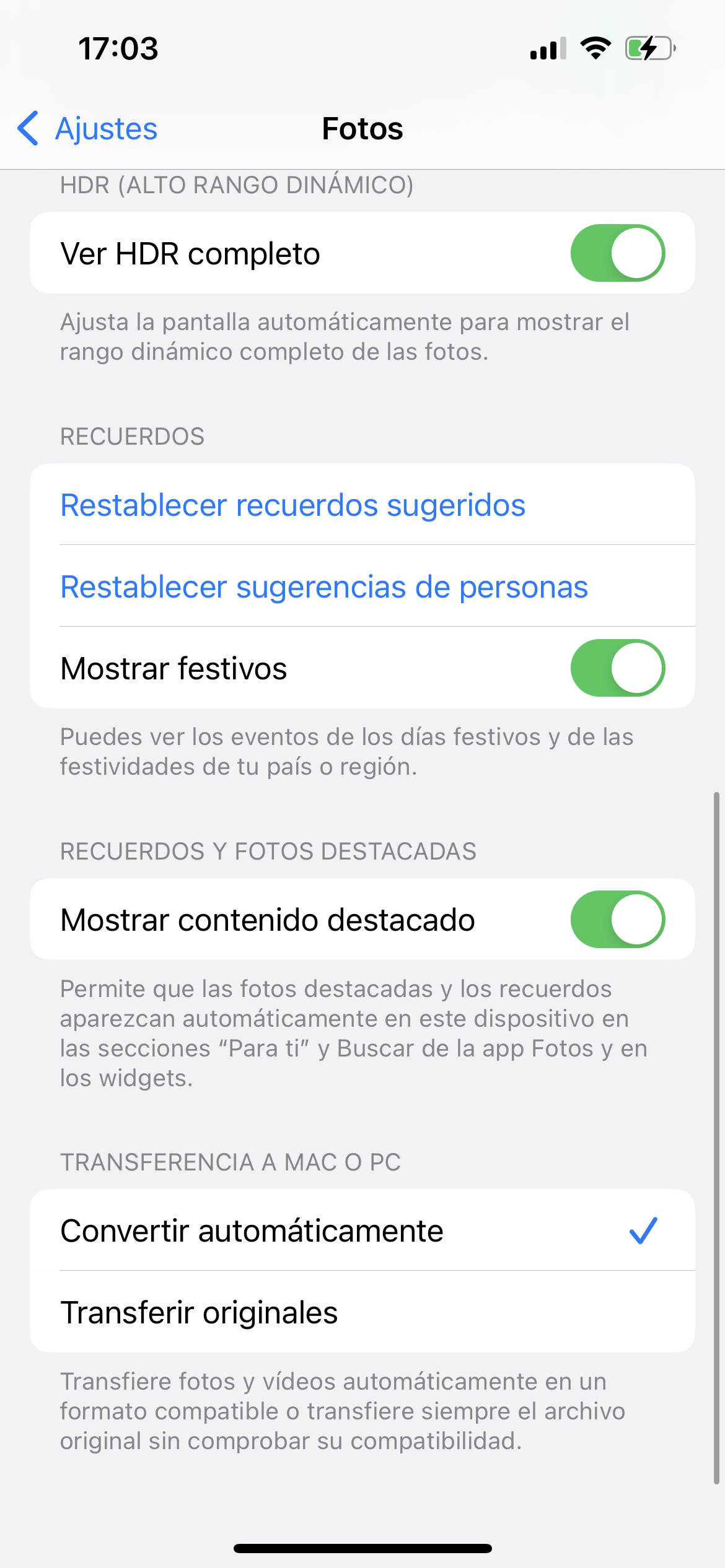Go back to Ajustes
This screenshot has height=1568, width=725.
pos(87,129)
